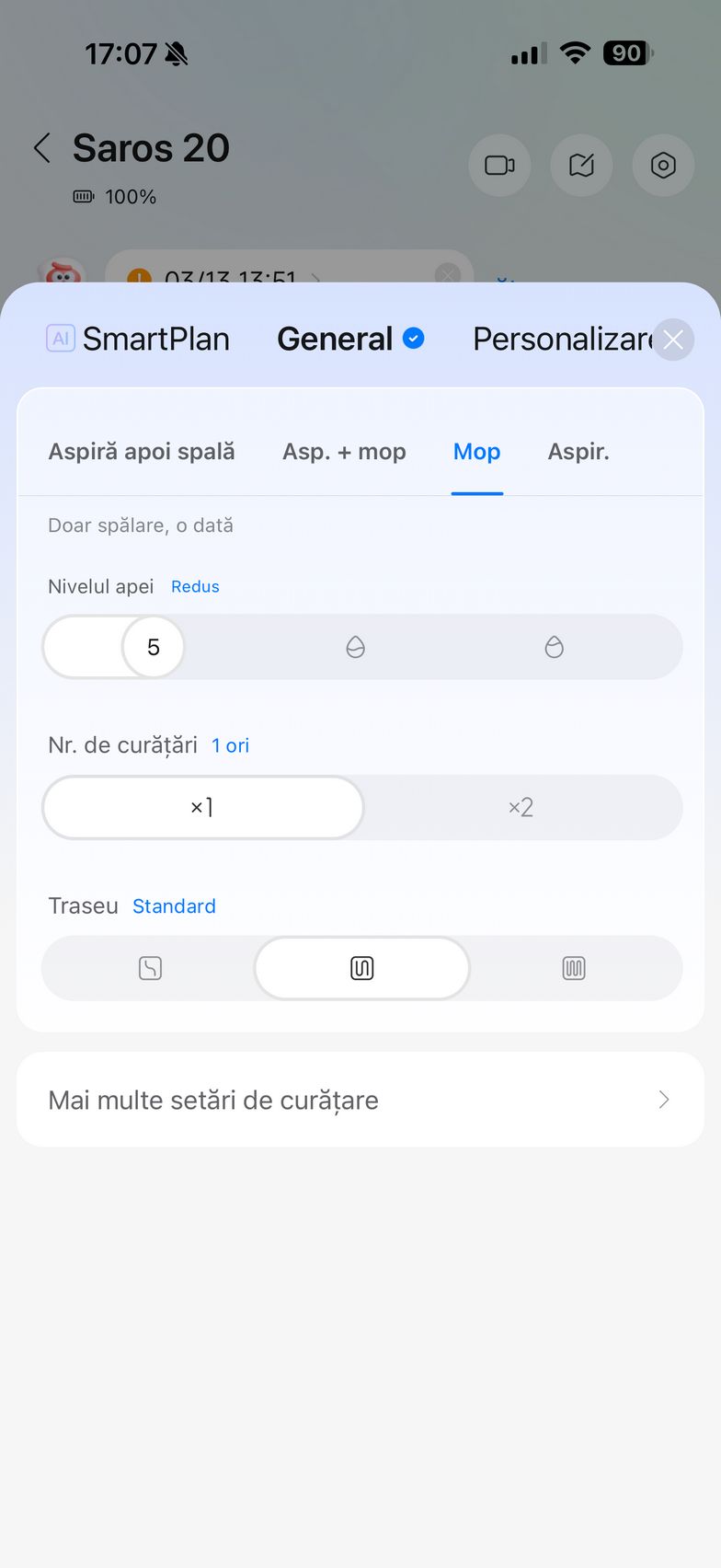This screenshot has width=721, height=1568.
Task: Select the Mop cleaning mode
Action: pos(476,452)
